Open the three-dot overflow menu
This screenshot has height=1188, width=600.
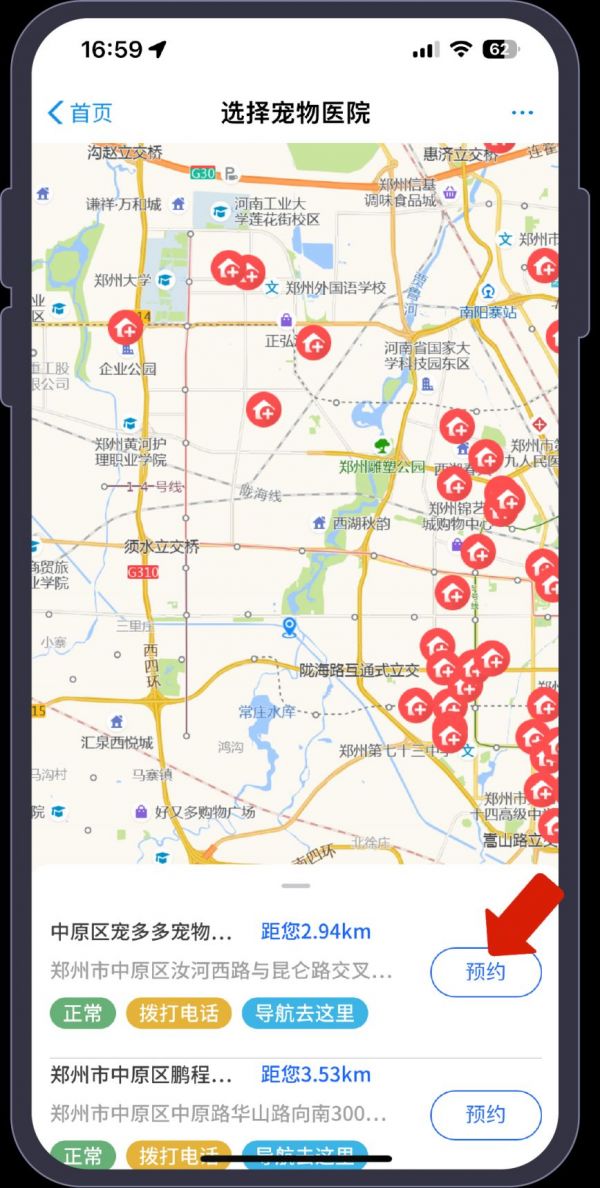coord(522,113)
